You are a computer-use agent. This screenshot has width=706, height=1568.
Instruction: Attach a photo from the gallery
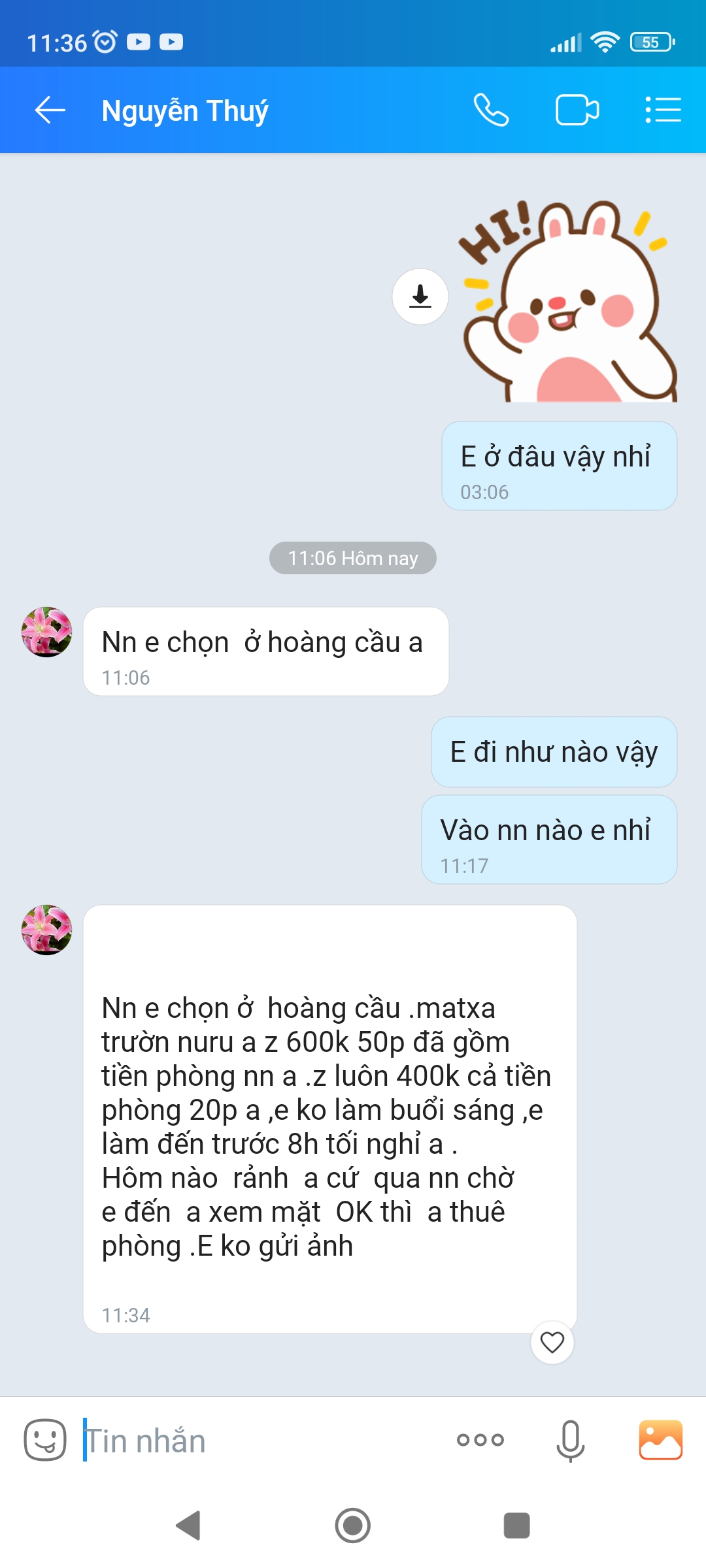coord(660,1440)
